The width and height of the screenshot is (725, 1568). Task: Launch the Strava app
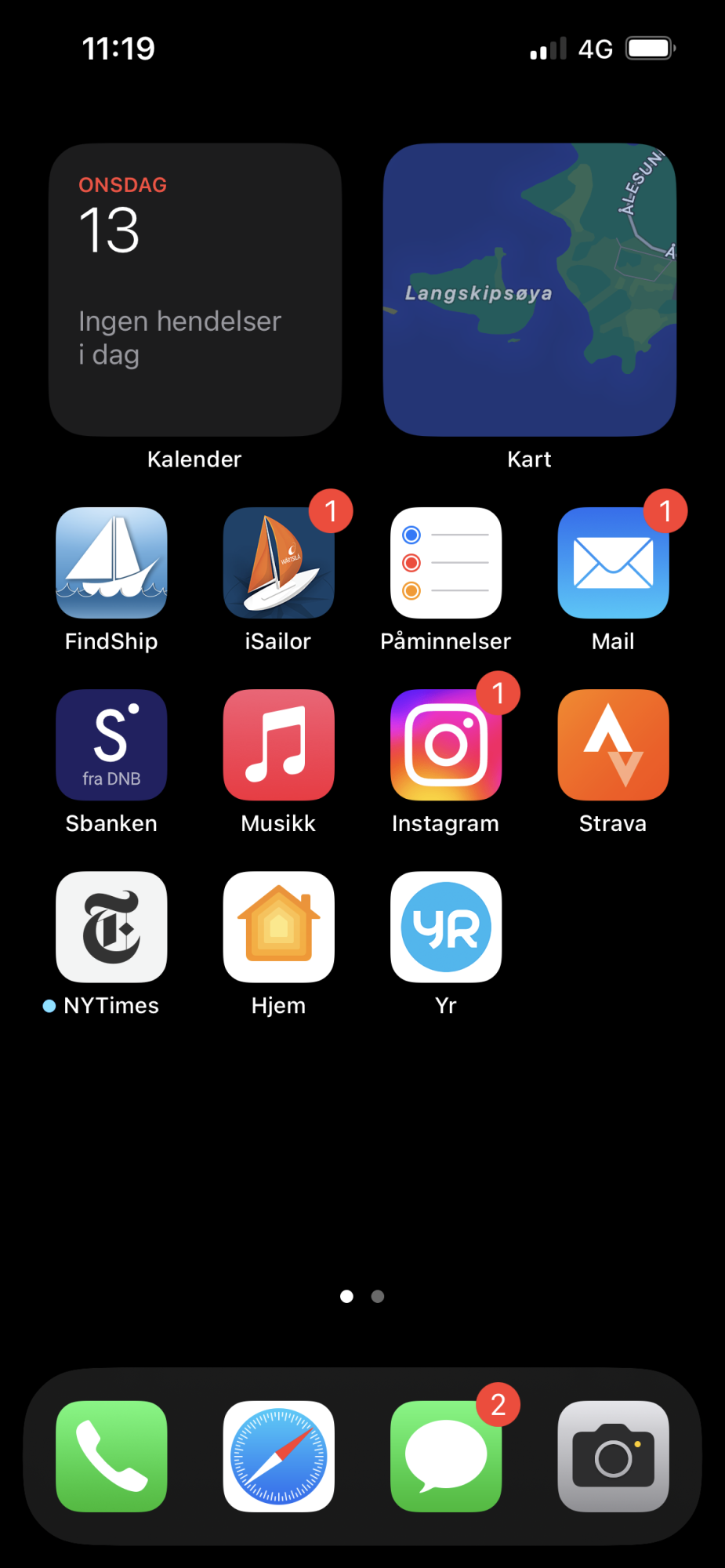(x=614, y=745)
